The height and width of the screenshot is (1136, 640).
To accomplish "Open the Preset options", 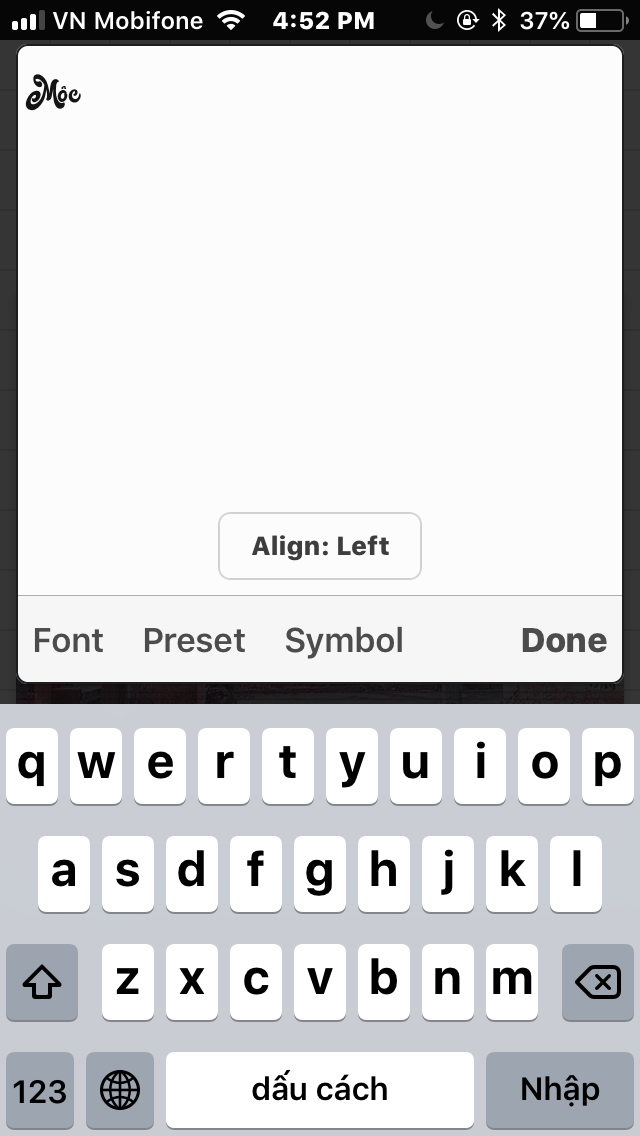I will [194, 640].
